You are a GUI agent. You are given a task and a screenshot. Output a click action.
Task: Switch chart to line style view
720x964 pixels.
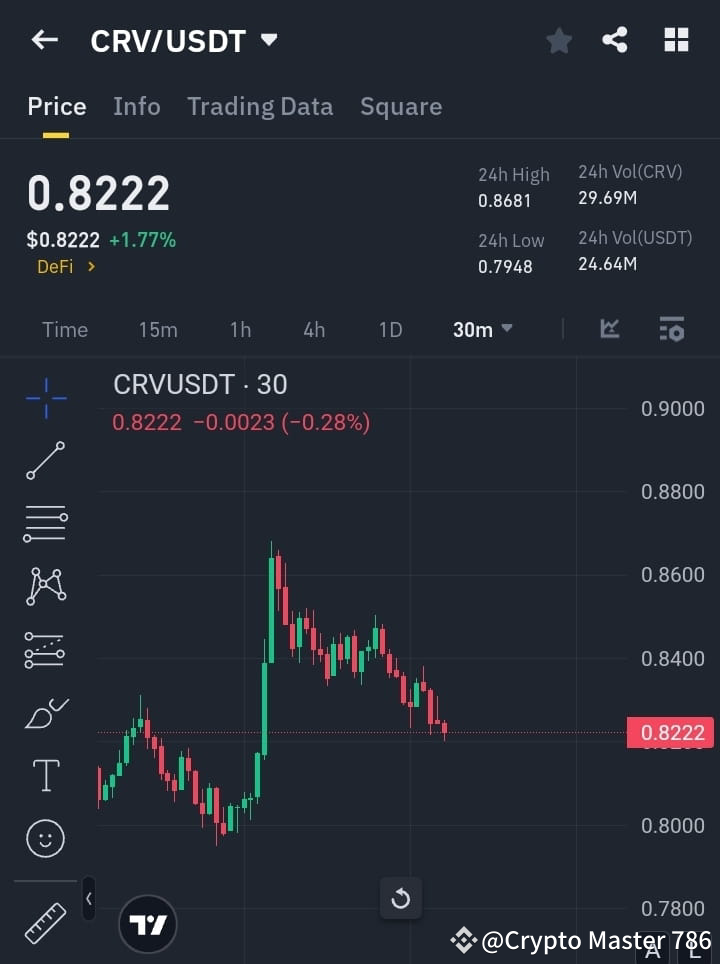(609, 329)
